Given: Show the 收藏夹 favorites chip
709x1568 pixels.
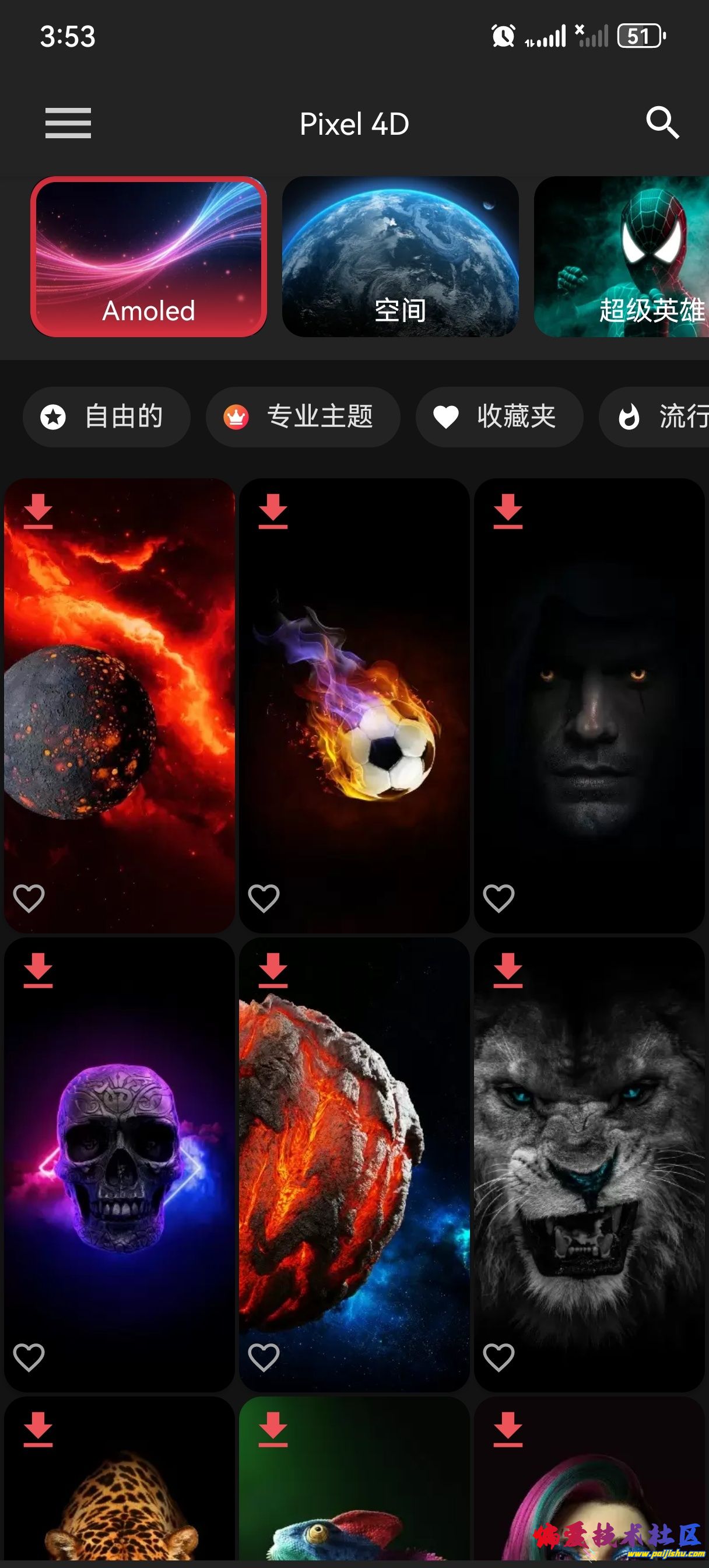Looking at the screenshot, I should click(x=499, y=417).
